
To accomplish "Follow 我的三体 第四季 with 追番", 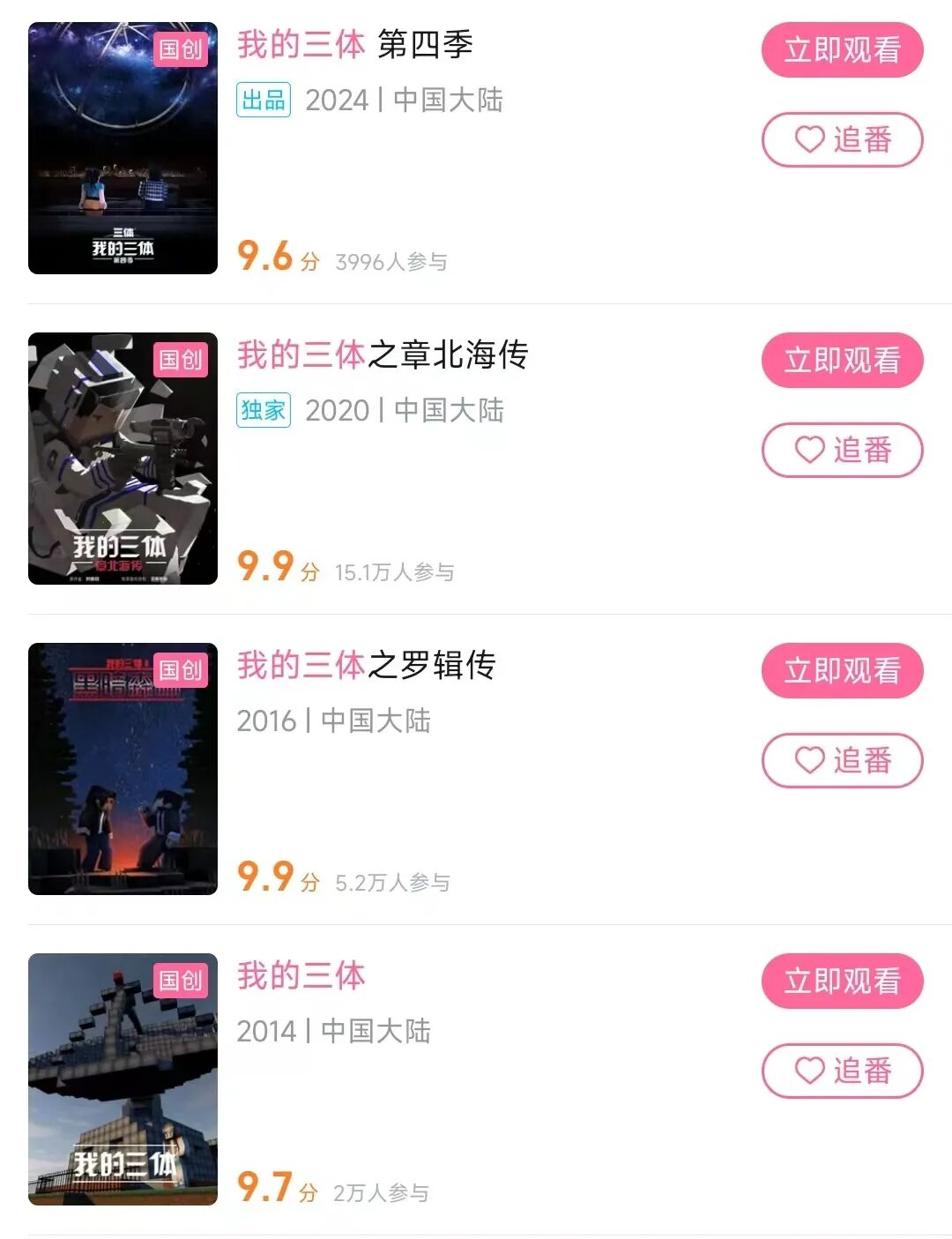I will click(842, 140).
